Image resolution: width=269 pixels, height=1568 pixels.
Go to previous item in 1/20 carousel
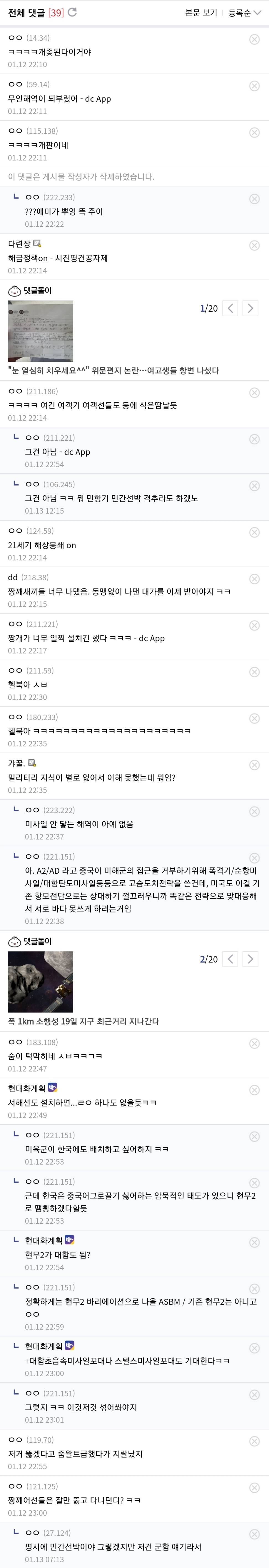pyautogui.click(x=230, y=309)
